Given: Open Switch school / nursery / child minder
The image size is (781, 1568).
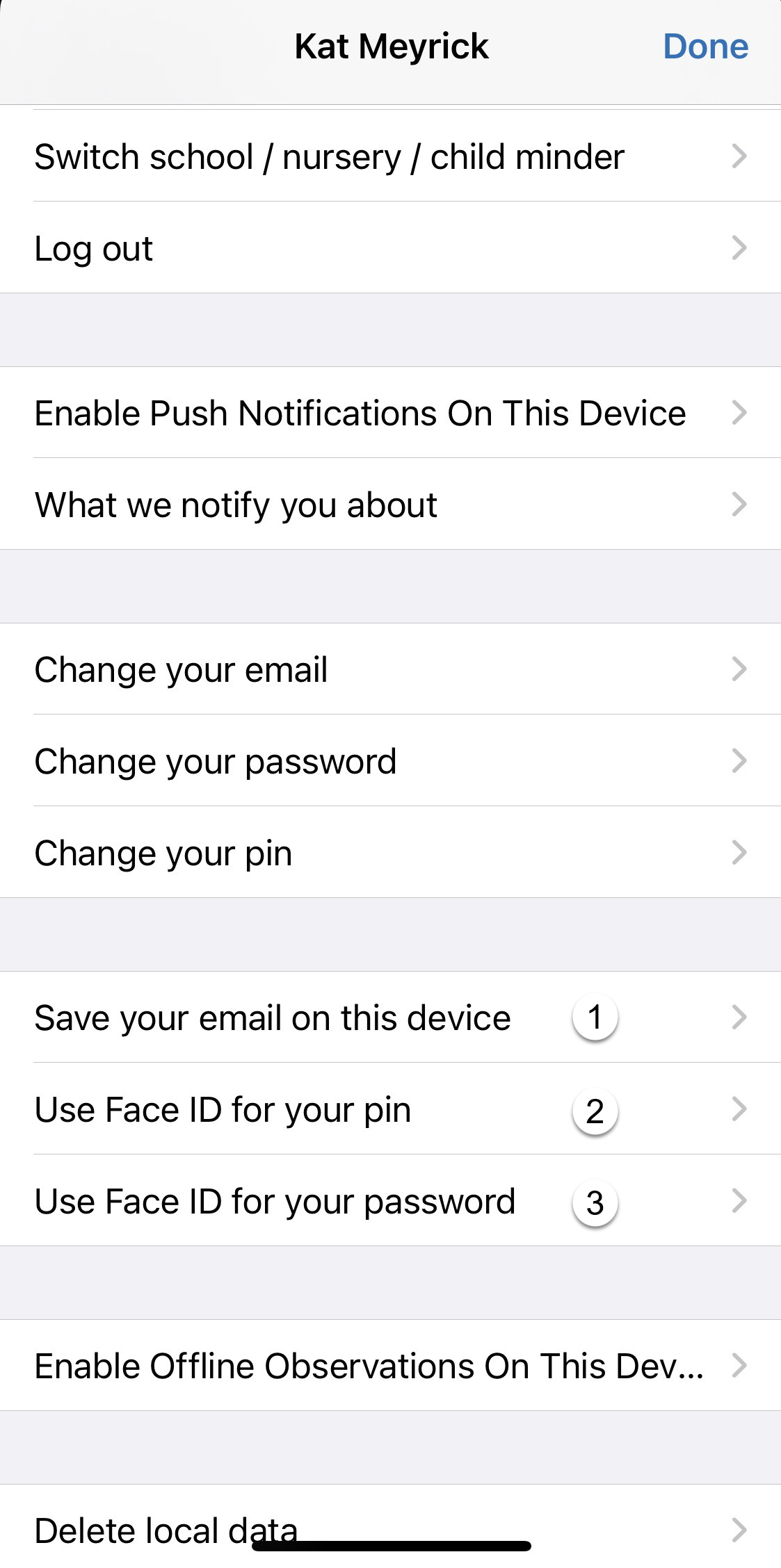Looking at the screenshot, I should [390, 156].
